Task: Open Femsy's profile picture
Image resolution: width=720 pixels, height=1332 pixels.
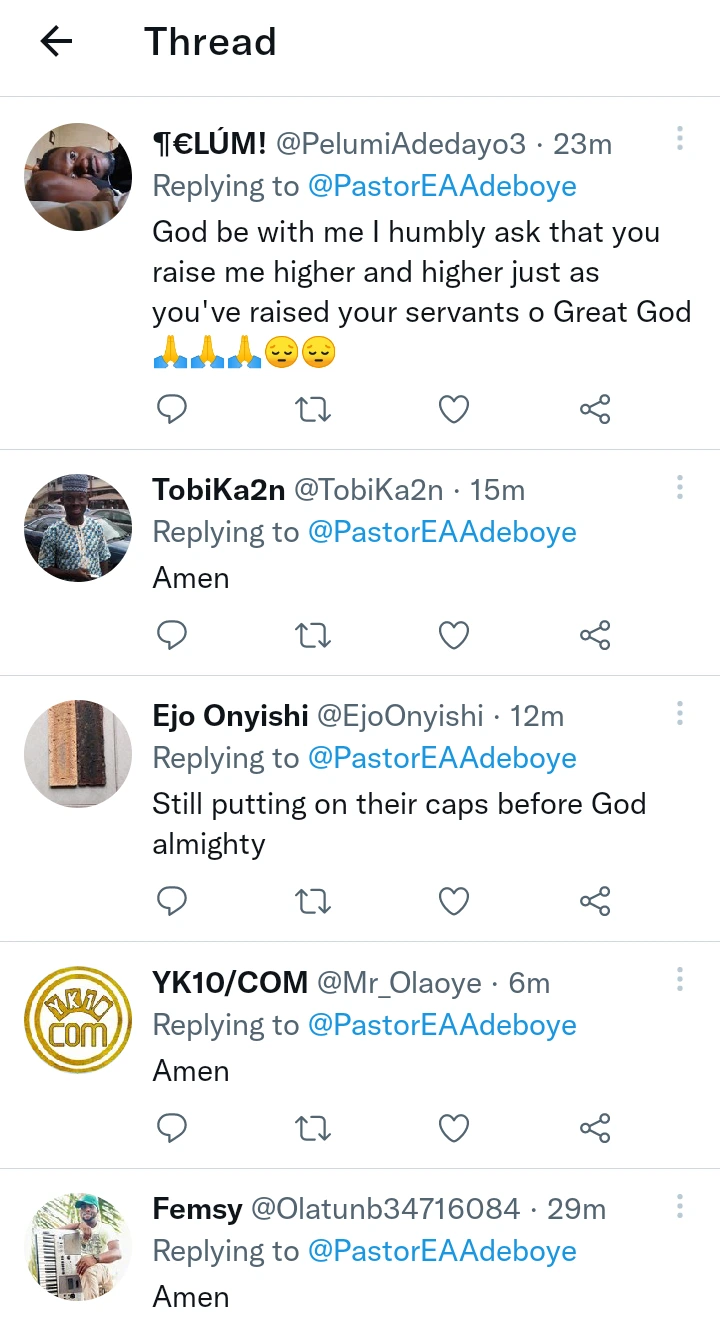Action: click(78, 1246)
